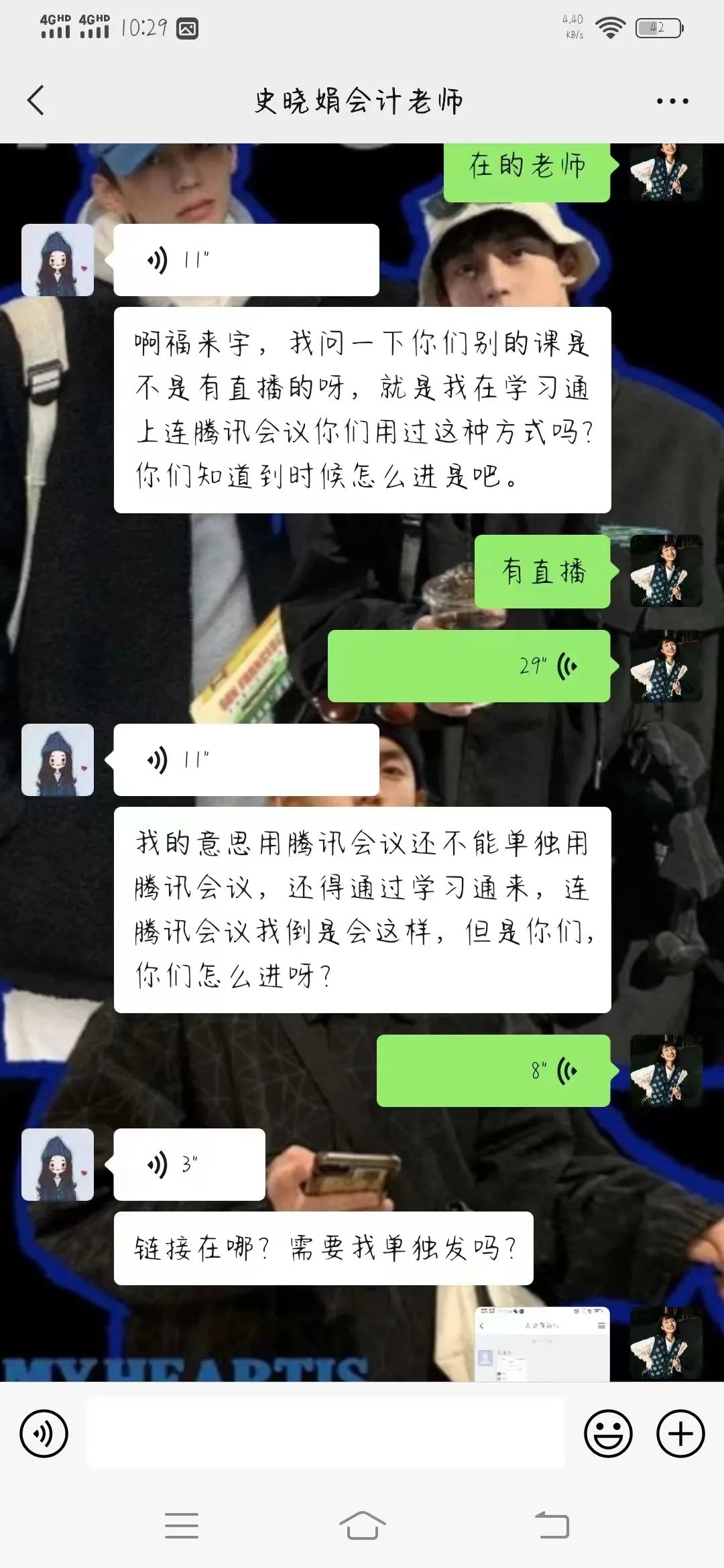This screenshot has height=1568, width=724.
Task: Play the sent 29-second voice message
Action: (x=469, y=666)
